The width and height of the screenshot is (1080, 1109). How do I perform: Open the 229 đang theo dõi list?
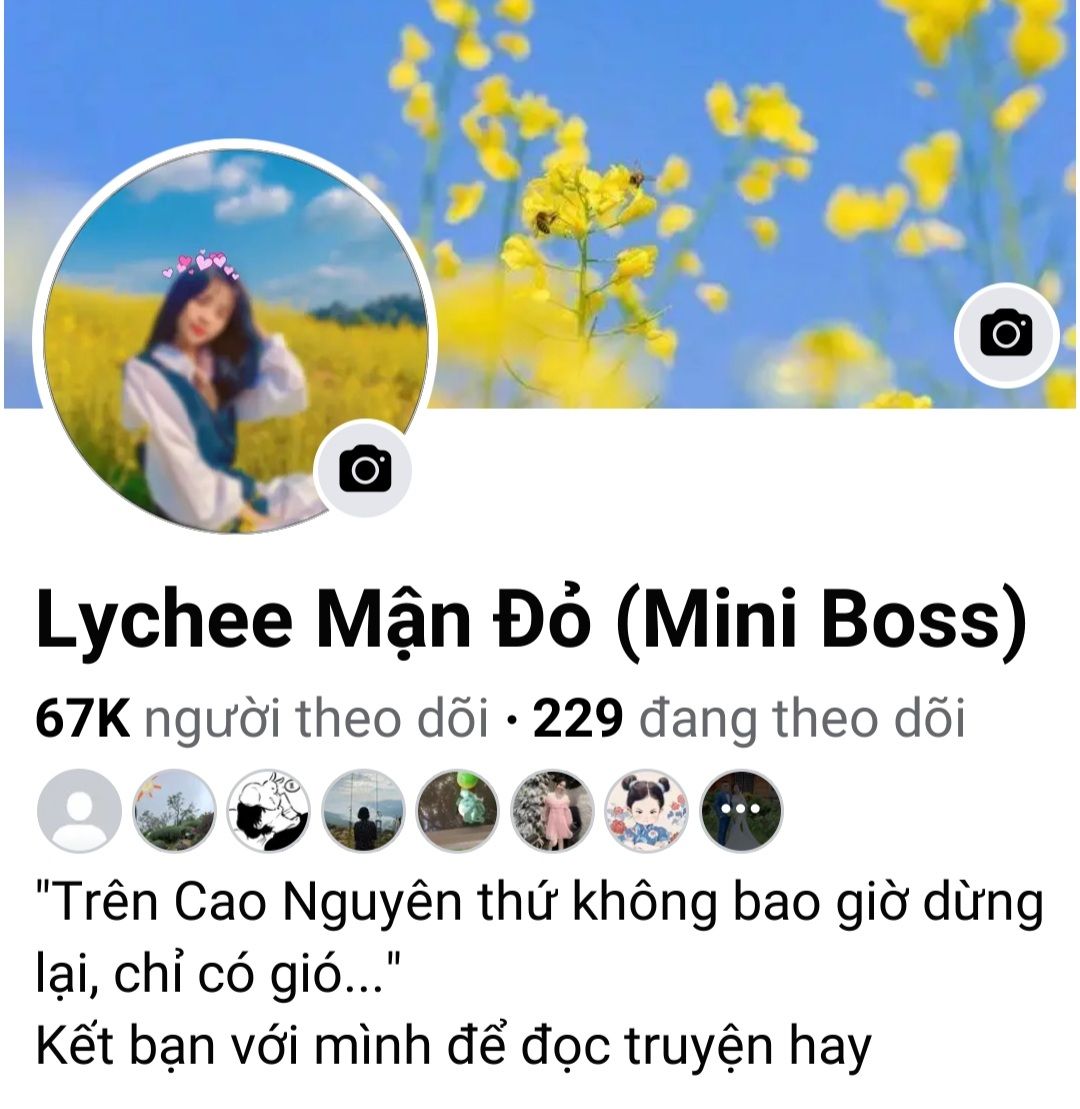coord(749,718)
